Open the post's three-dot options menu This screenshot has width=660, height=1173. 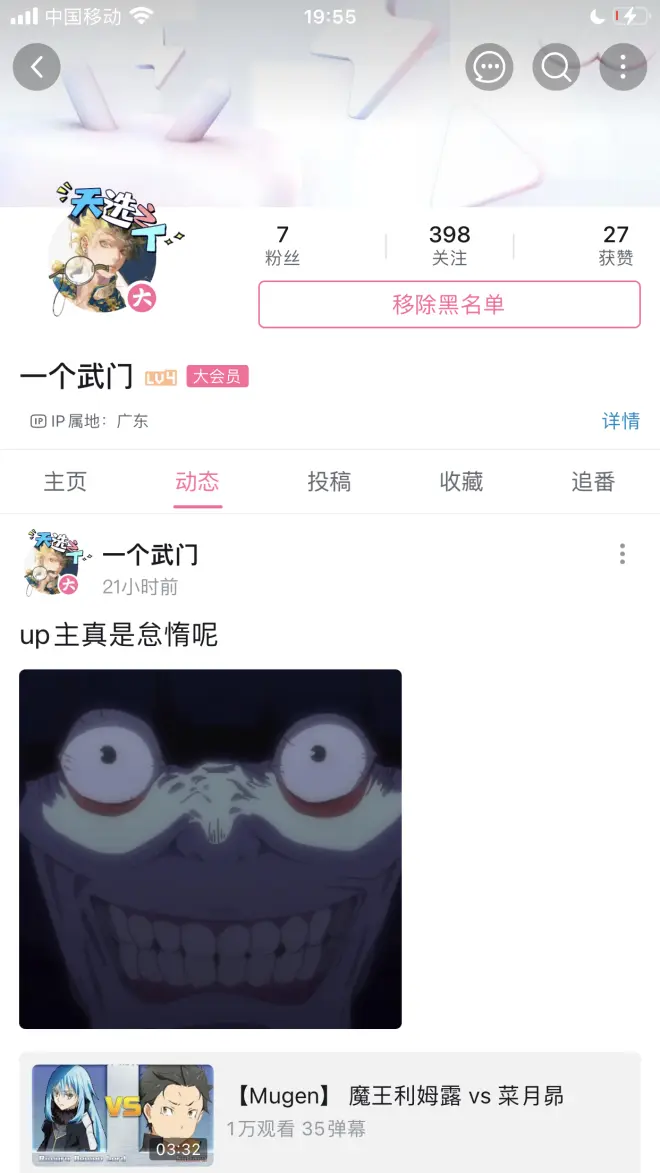622,554
